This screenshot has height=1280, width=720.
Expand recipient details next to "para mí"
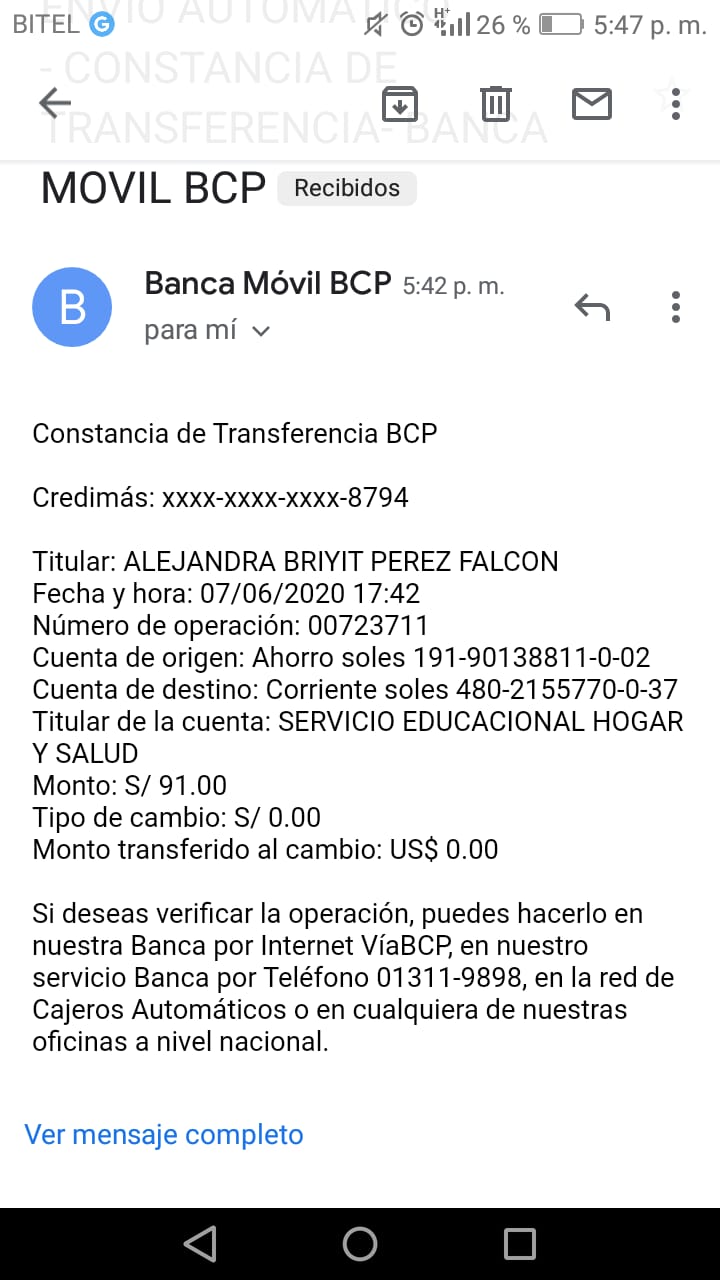click(261, 331)
